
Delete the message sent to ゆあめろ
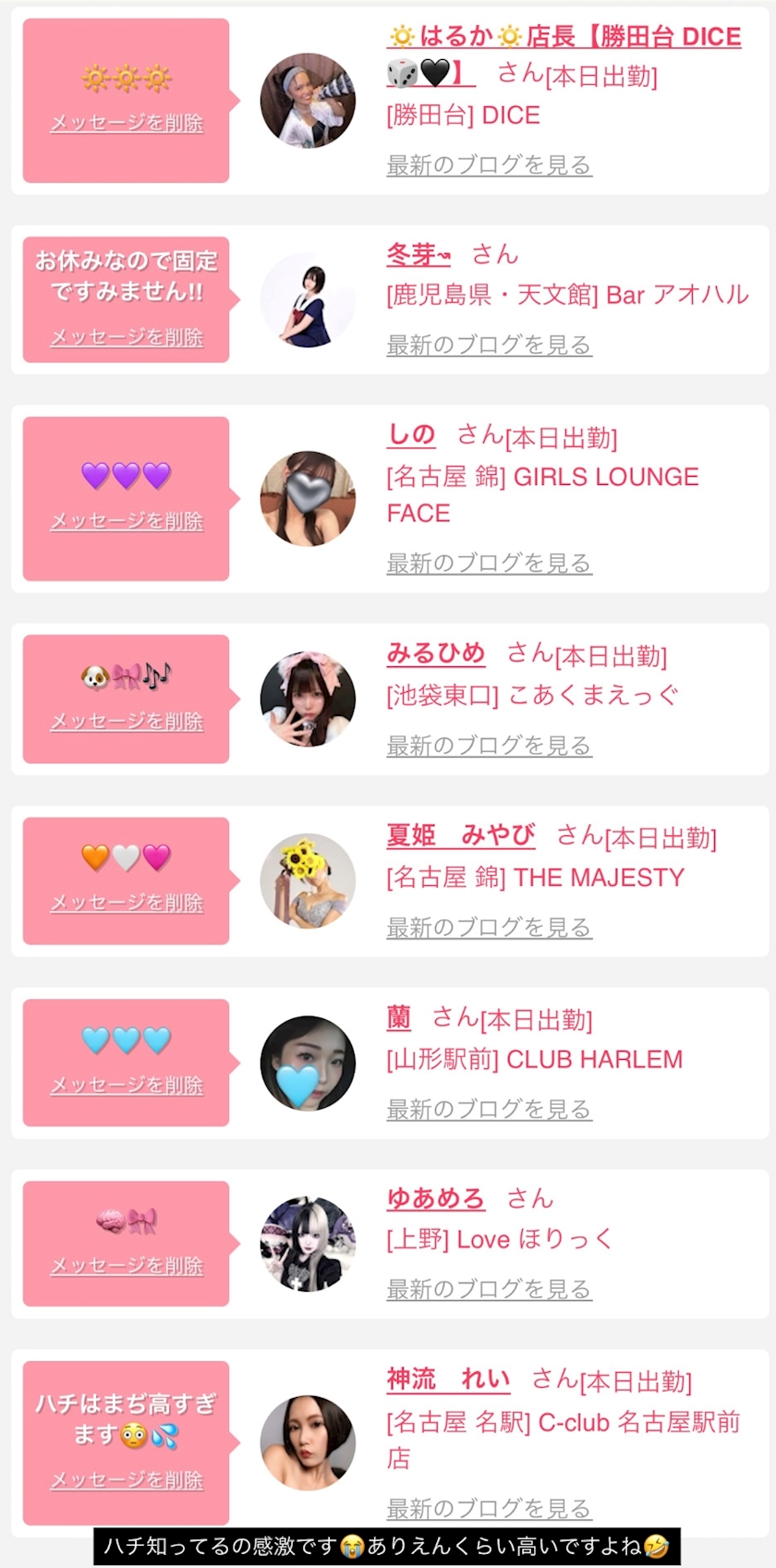pyautogui.click(x=127, y=1266)
